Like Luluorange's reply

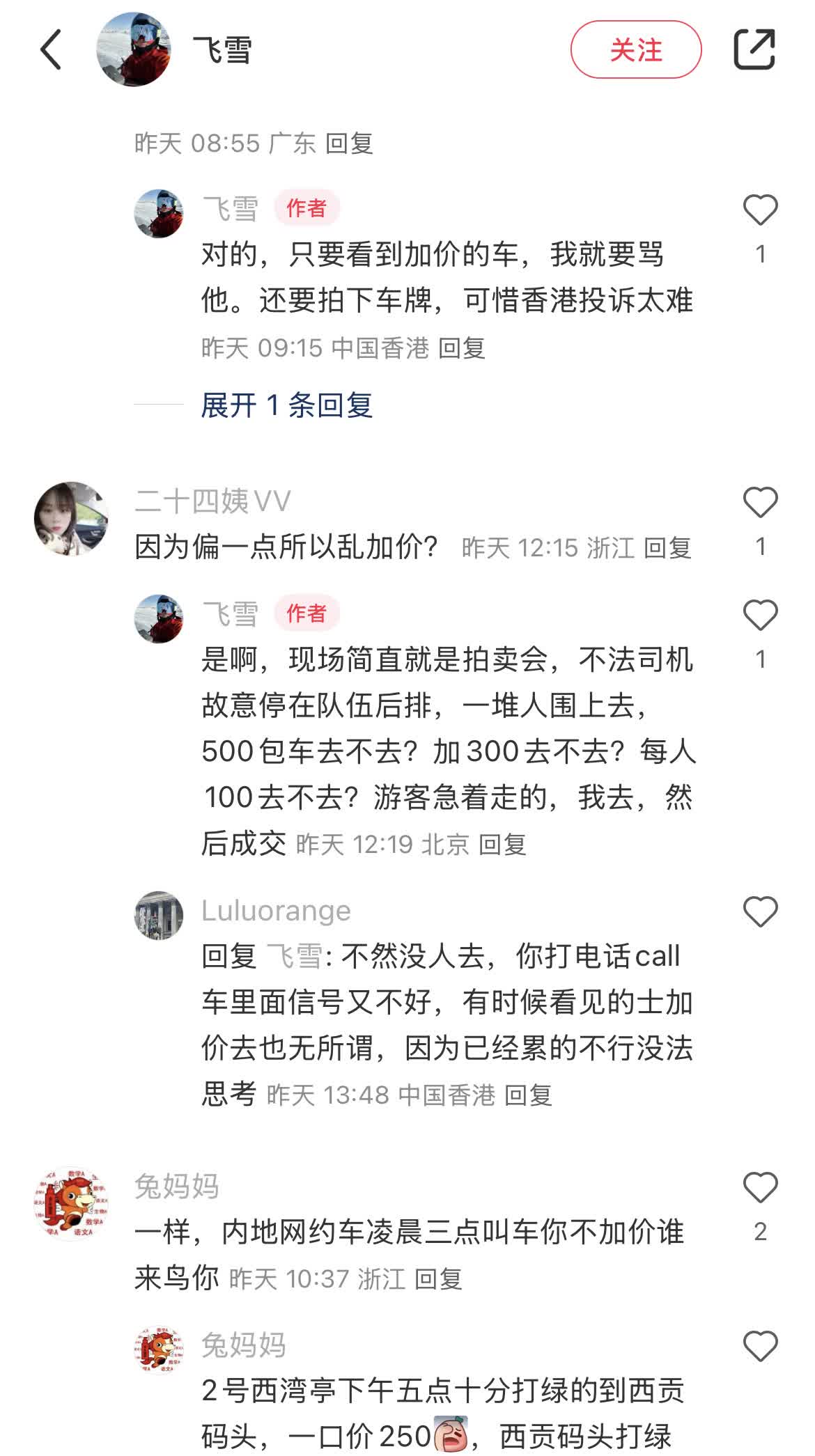click(x=760, y=912)
